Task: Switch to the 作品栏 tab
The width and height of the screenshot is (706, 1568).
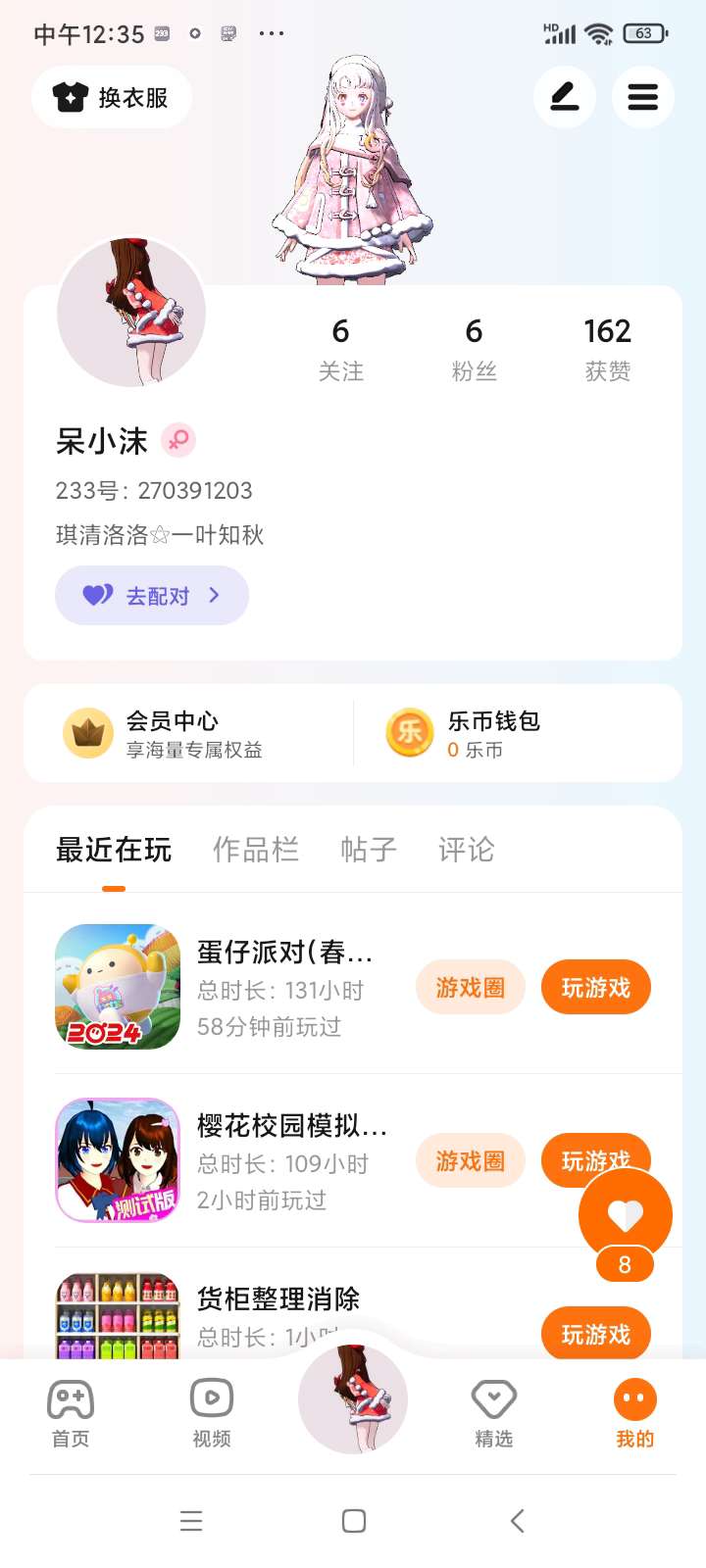Action: (255, 850)
